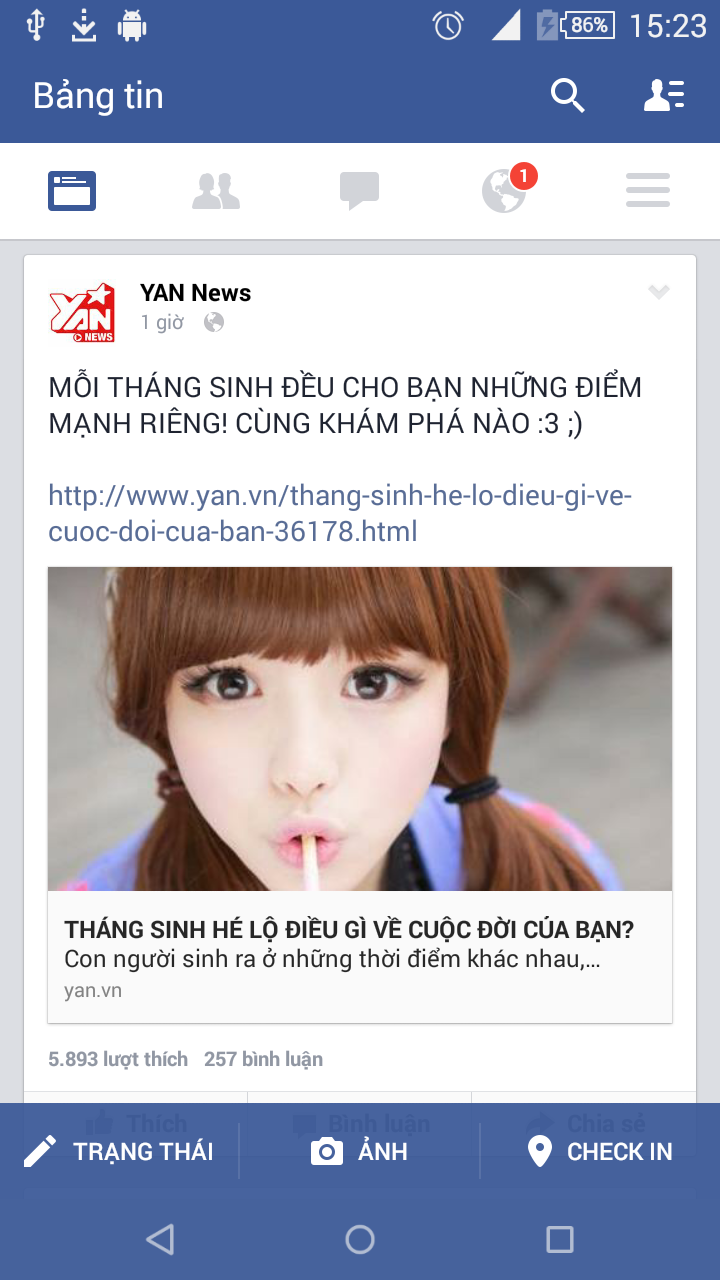Go back with system back button
The image size is (720, 1280).
point(160,1240)
